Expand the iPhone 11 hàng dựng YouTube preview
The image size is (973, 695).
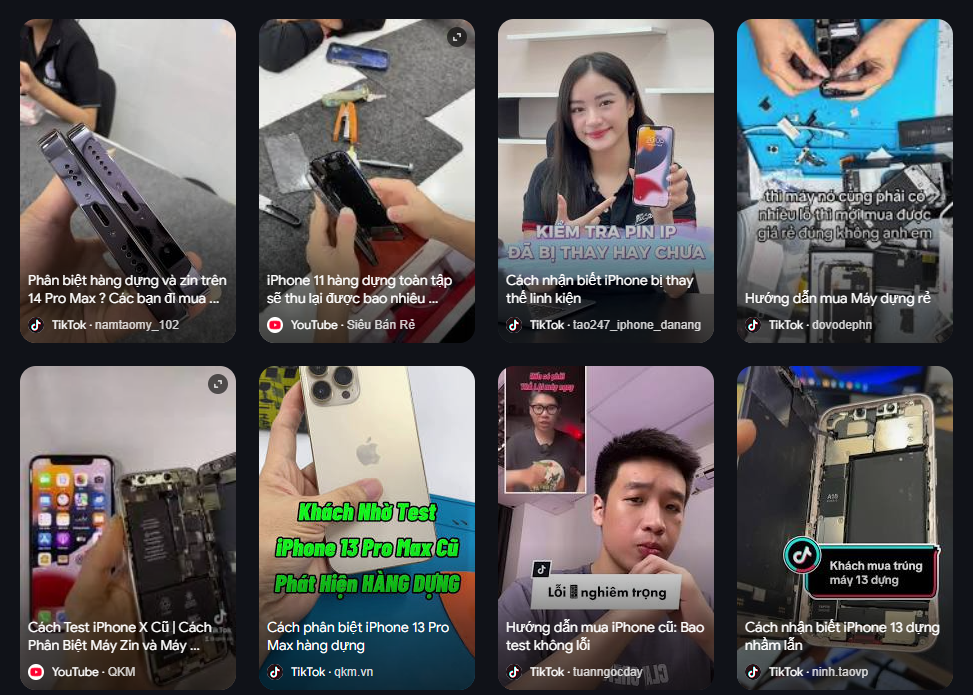[x=457, y=37]
